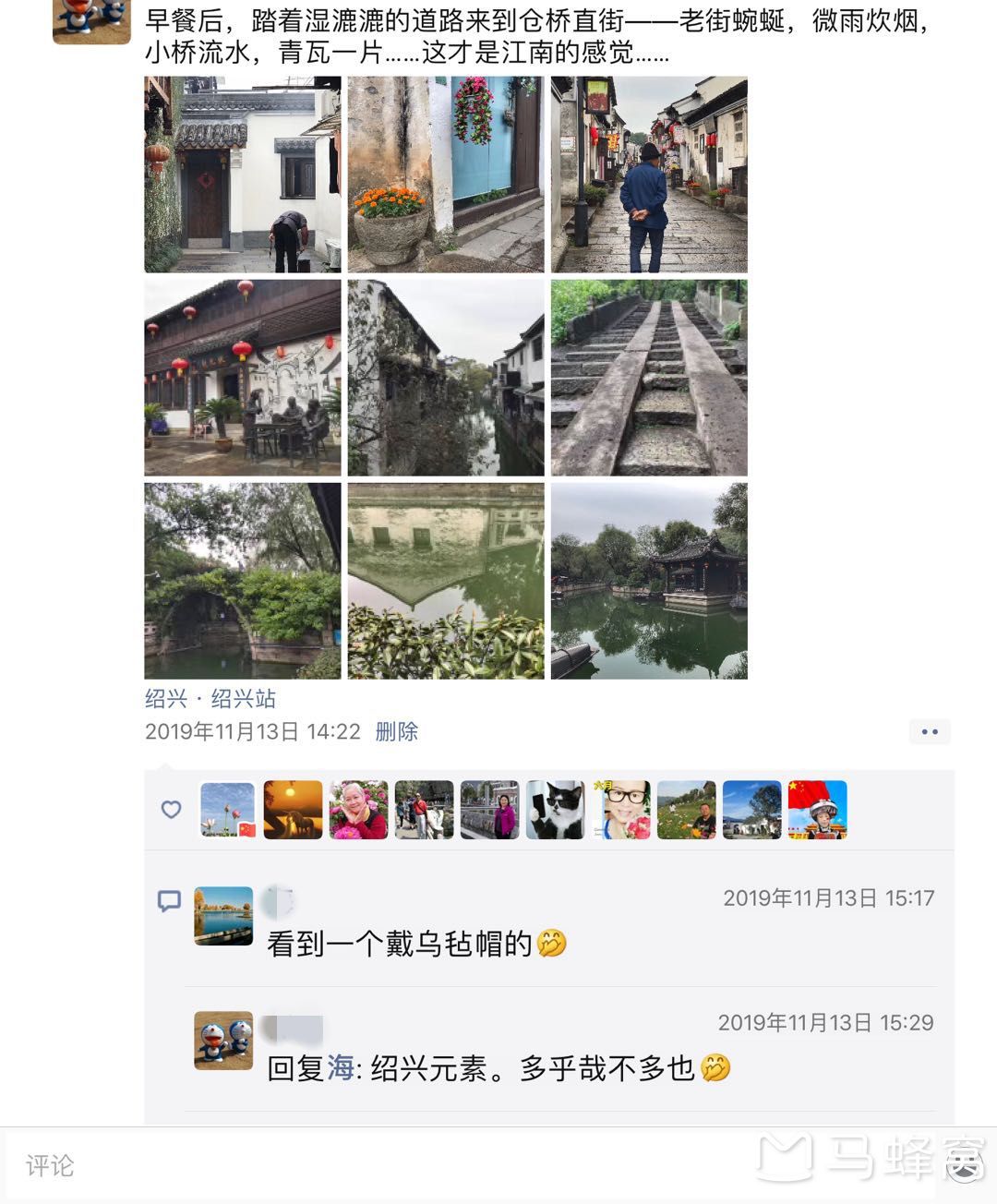This screenshot has height=1204, width=997.
Task: Open the photo of man walking down old street
Action: pos(649,175)
